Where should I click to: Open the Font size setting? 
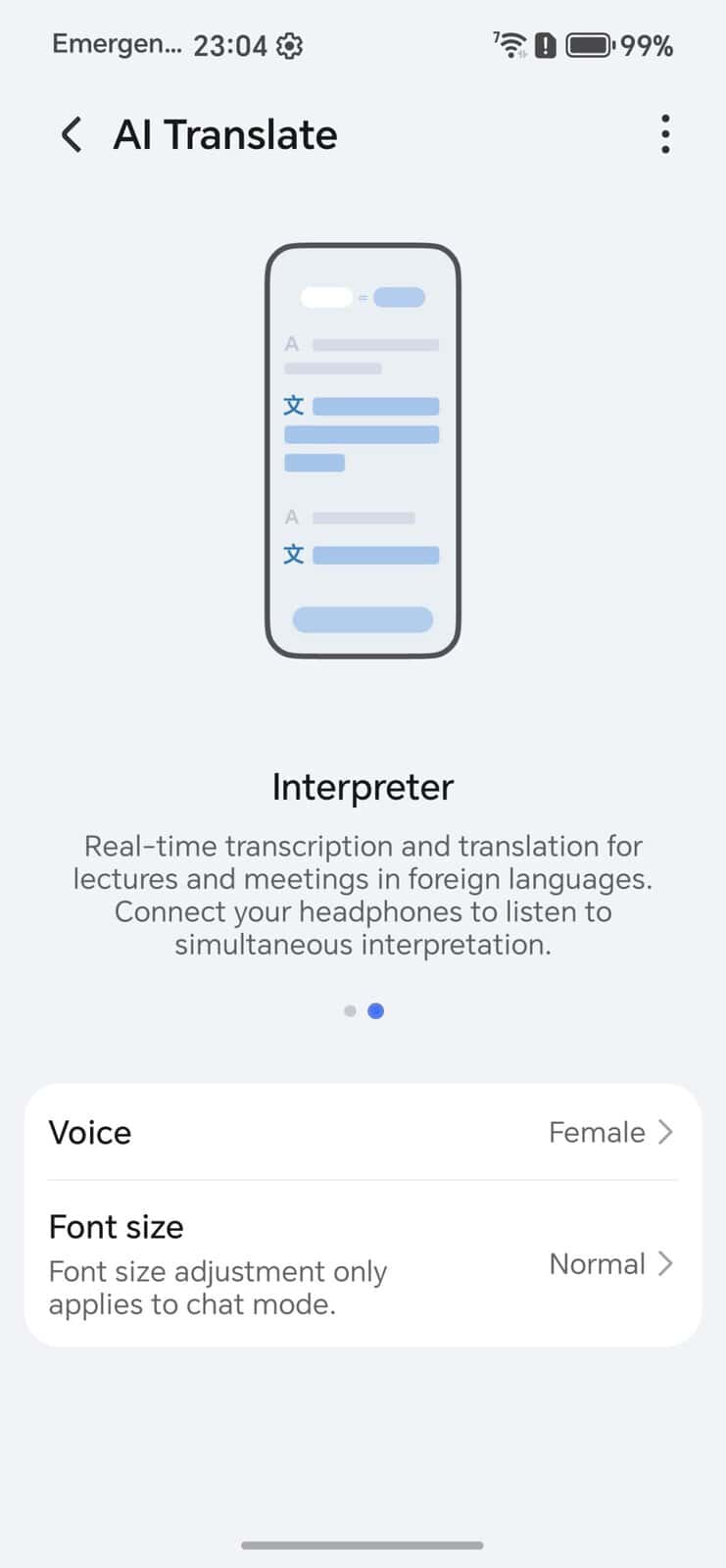pos(363,1264)
